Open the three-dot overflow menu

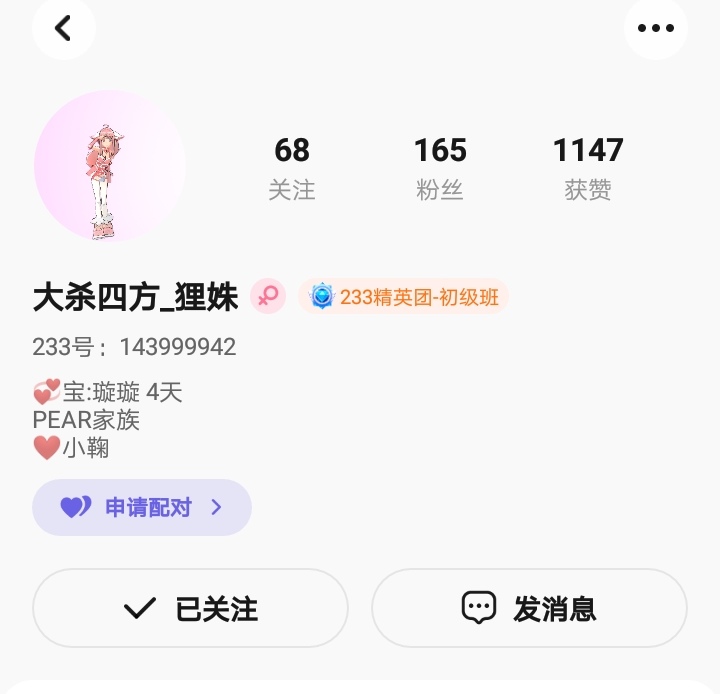(x=656, y=28)
